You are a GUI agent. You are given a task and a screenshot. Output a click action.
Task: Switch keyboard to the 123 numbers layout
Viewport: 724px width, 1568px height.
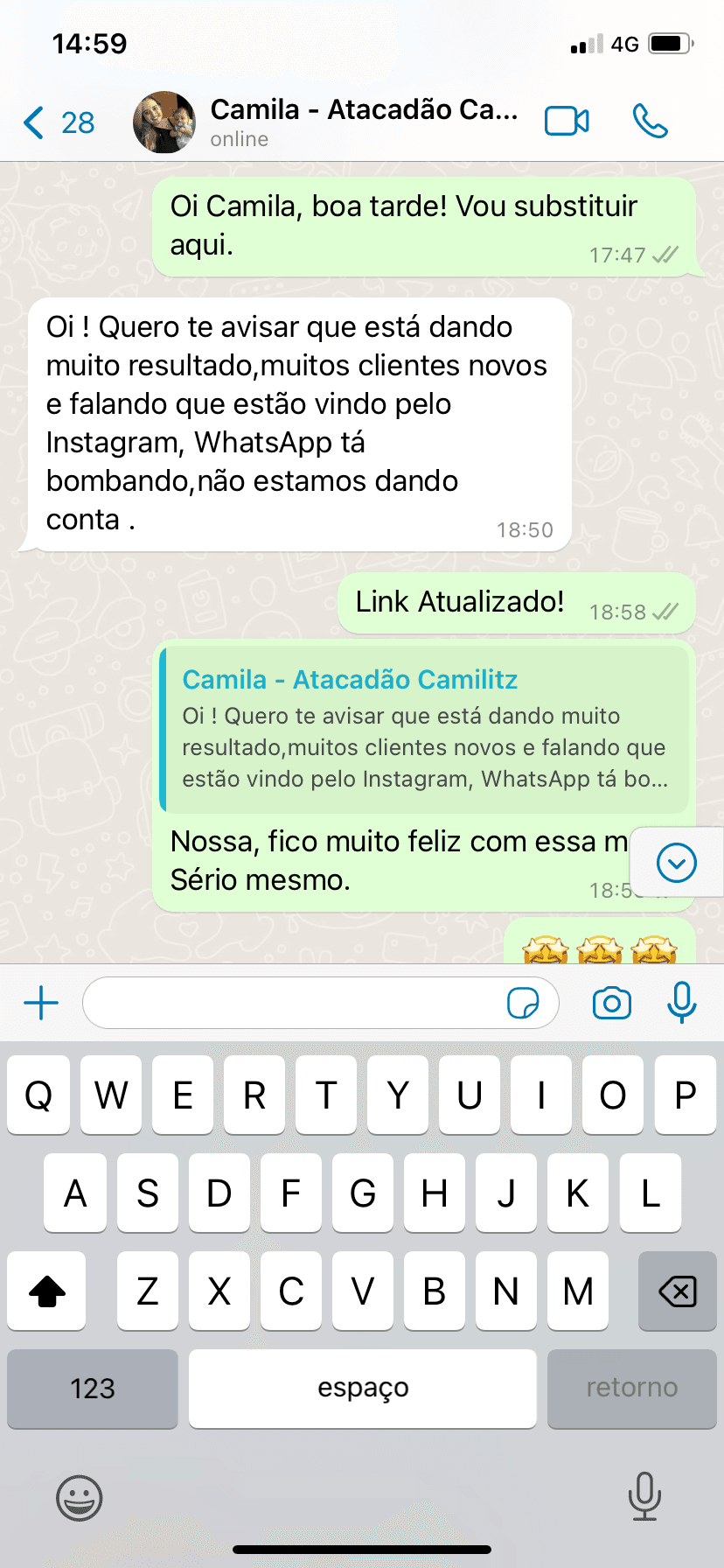[93, 1389]
